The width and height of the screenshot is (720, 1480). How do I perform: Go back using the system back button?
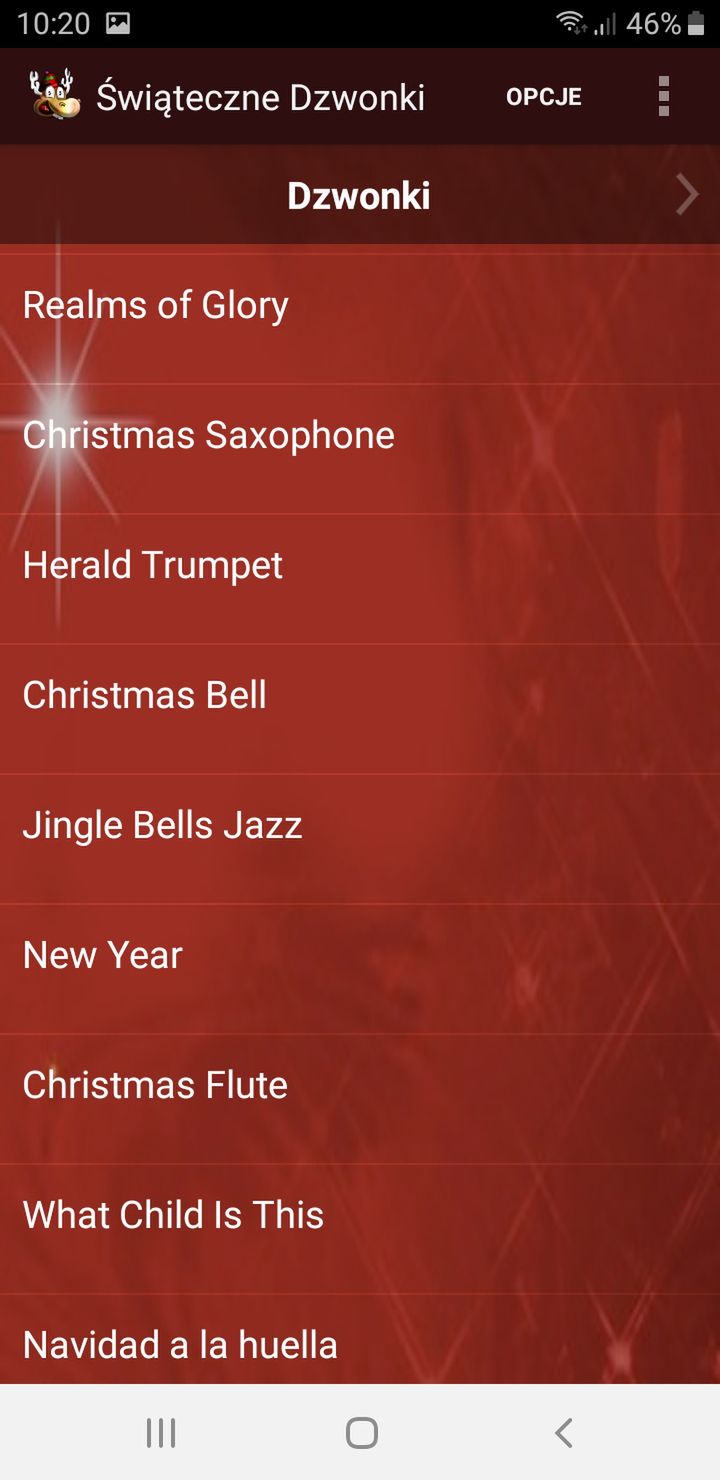tap(563, 1433)
